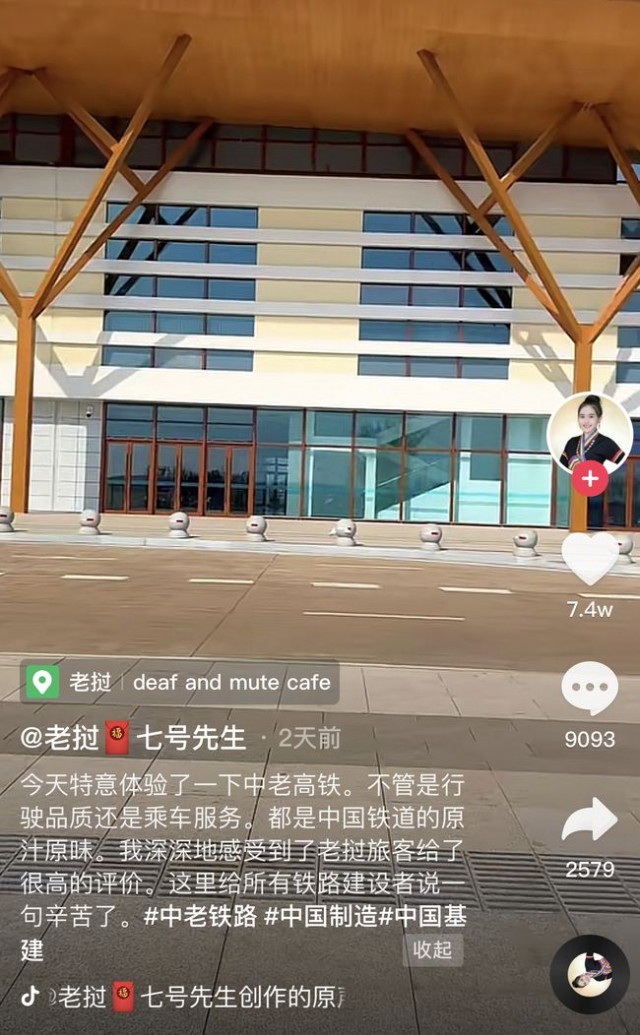Screen dimensions: 640x1035
Task: Open the spinning music disc
Action: [x=589, y=974]
